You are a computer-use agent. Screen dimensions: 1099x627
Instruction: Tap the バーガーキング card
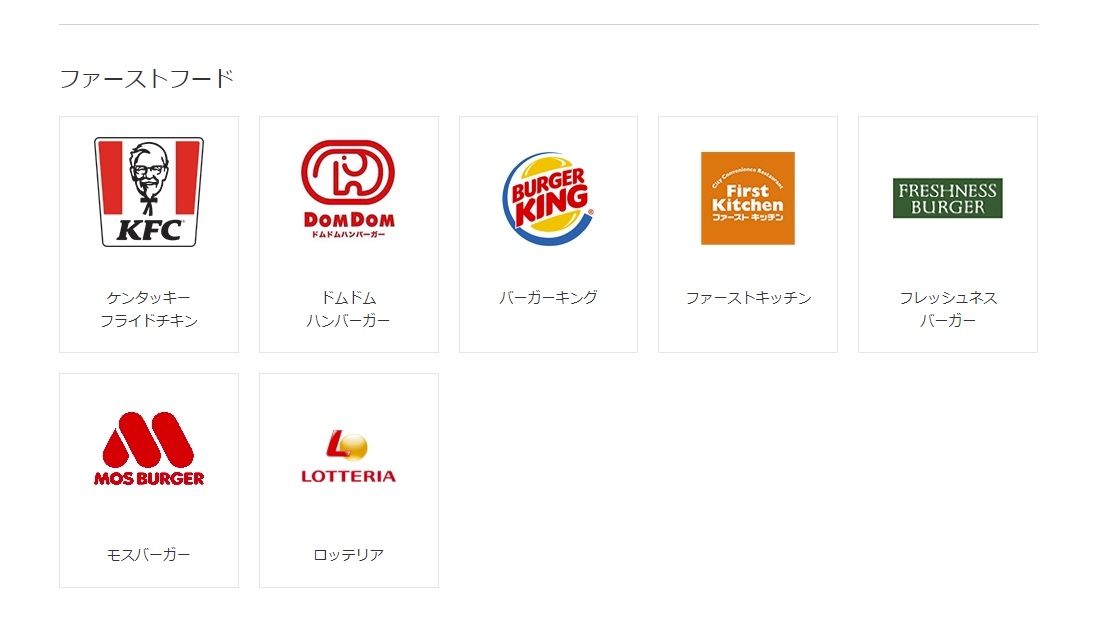click(548, 234)
